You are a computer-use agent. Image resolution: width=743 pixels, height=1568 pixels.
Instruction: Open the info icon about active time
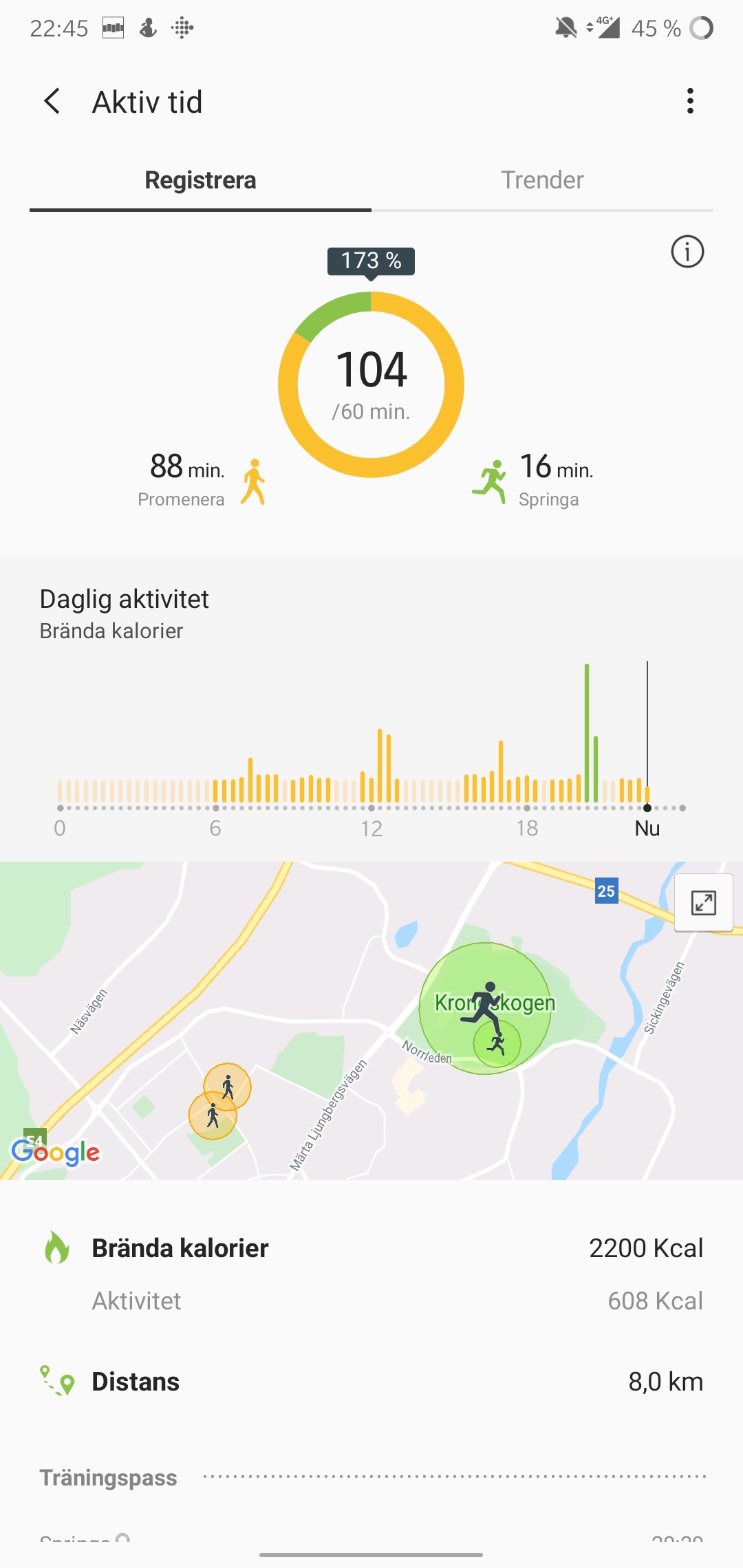pyautogui.click(x=687, y=252)
